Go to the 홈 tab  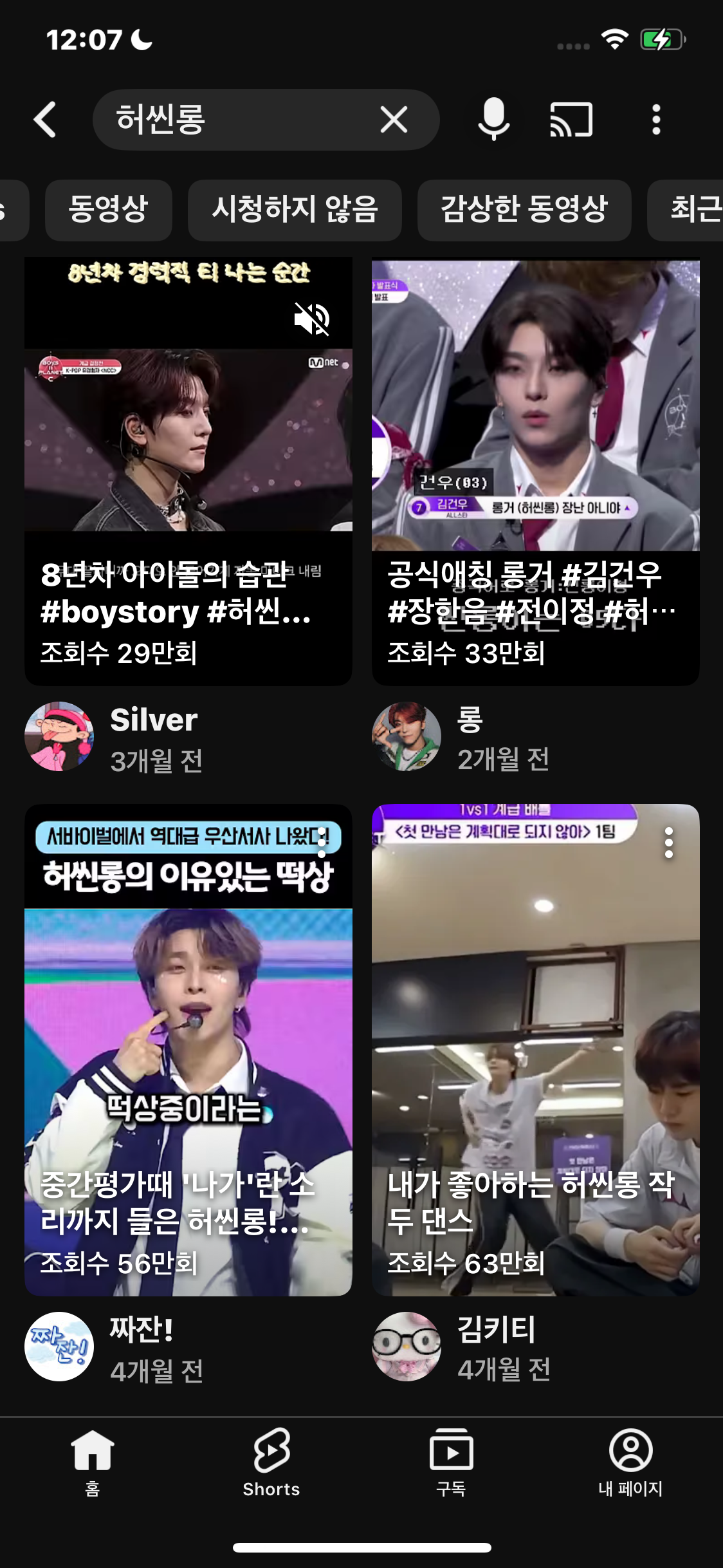coord(93,1461)
